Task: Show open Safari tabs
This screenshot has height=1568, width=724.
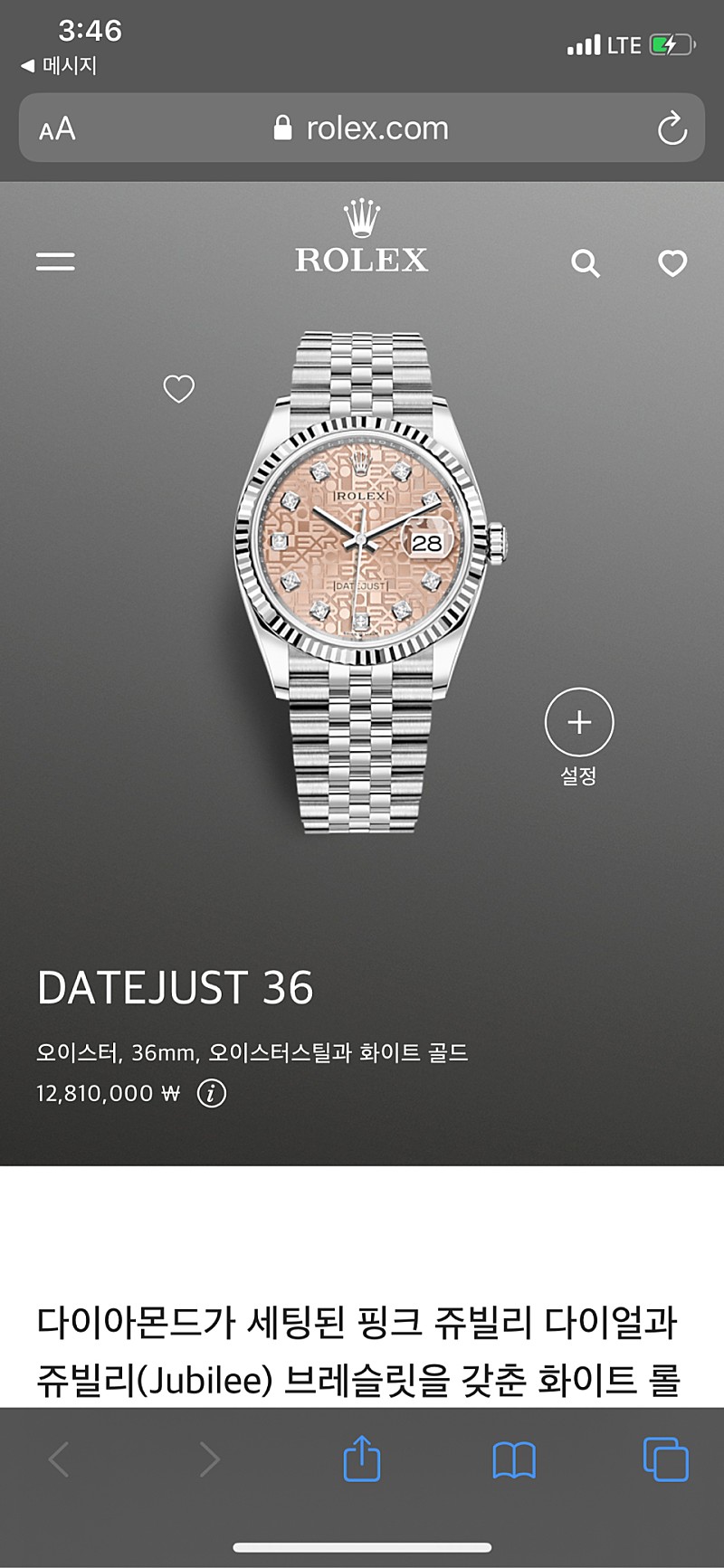Action: coord(665,1459)
